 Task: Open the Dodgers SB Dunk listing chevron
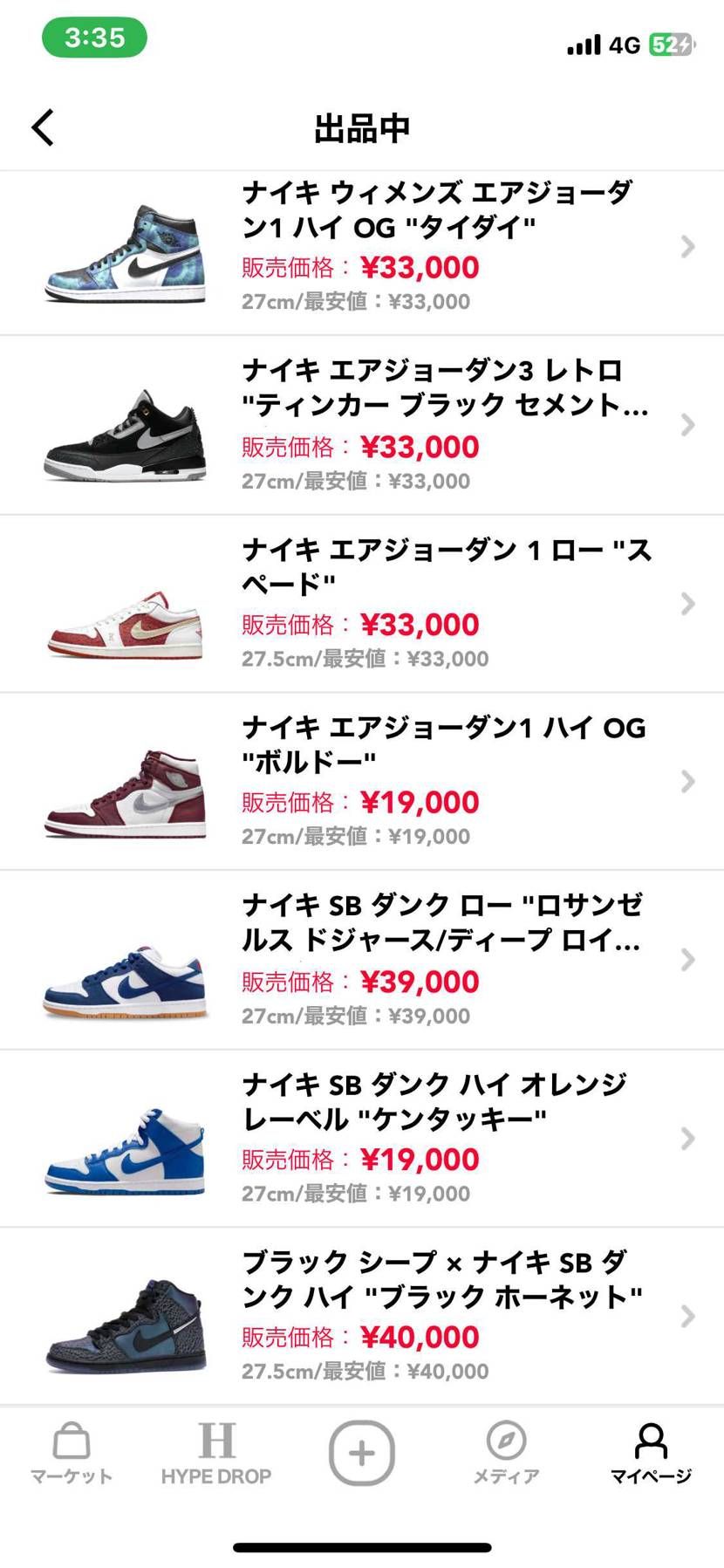tap(687, 959)
